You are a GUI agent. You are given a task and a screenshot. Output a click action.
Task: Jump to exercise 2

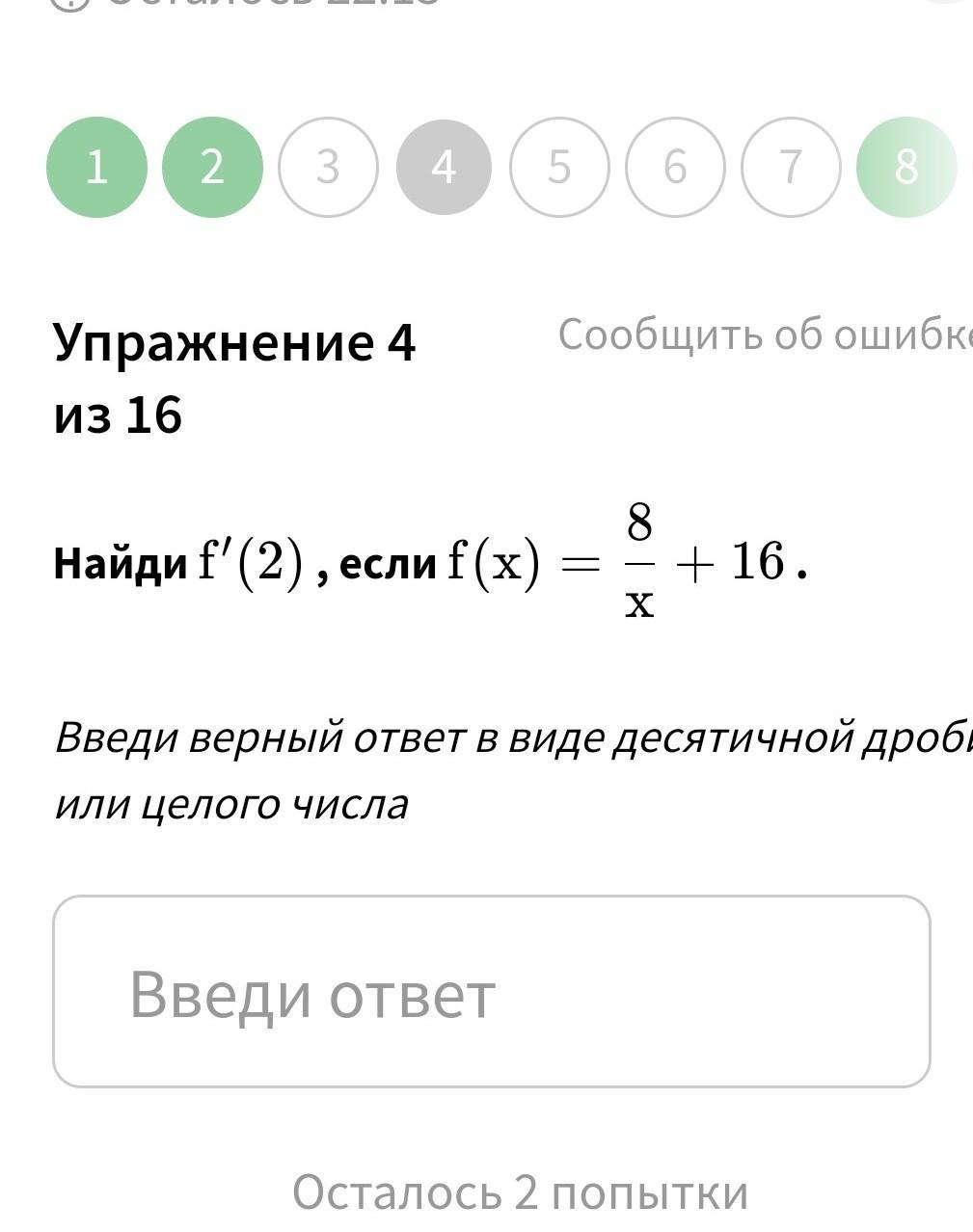coord(212,167)
